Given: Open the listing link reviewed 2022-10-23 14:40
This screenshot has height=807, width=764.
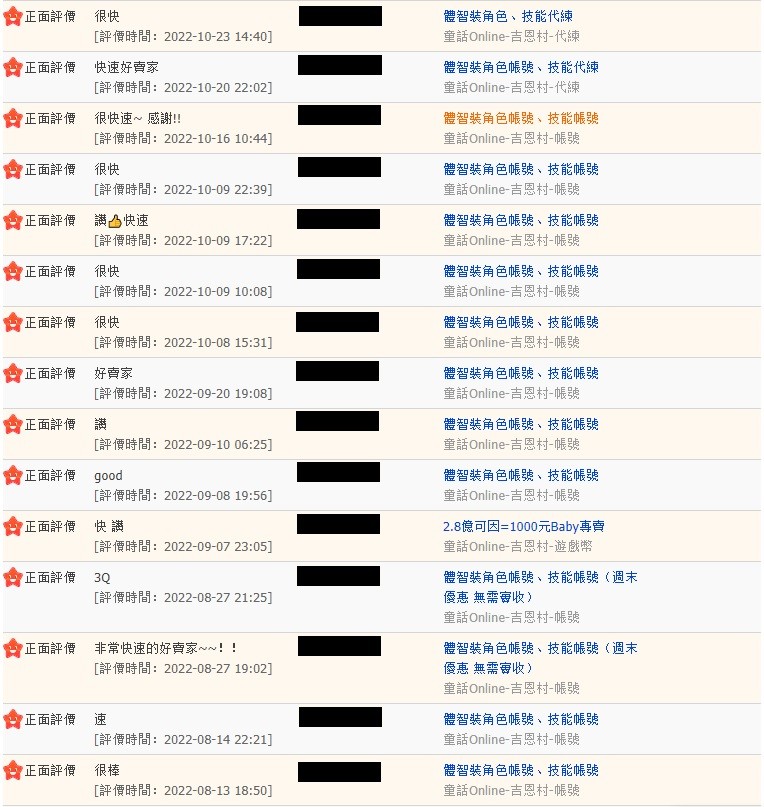Looking at the screenshot, I should [508, 17].
